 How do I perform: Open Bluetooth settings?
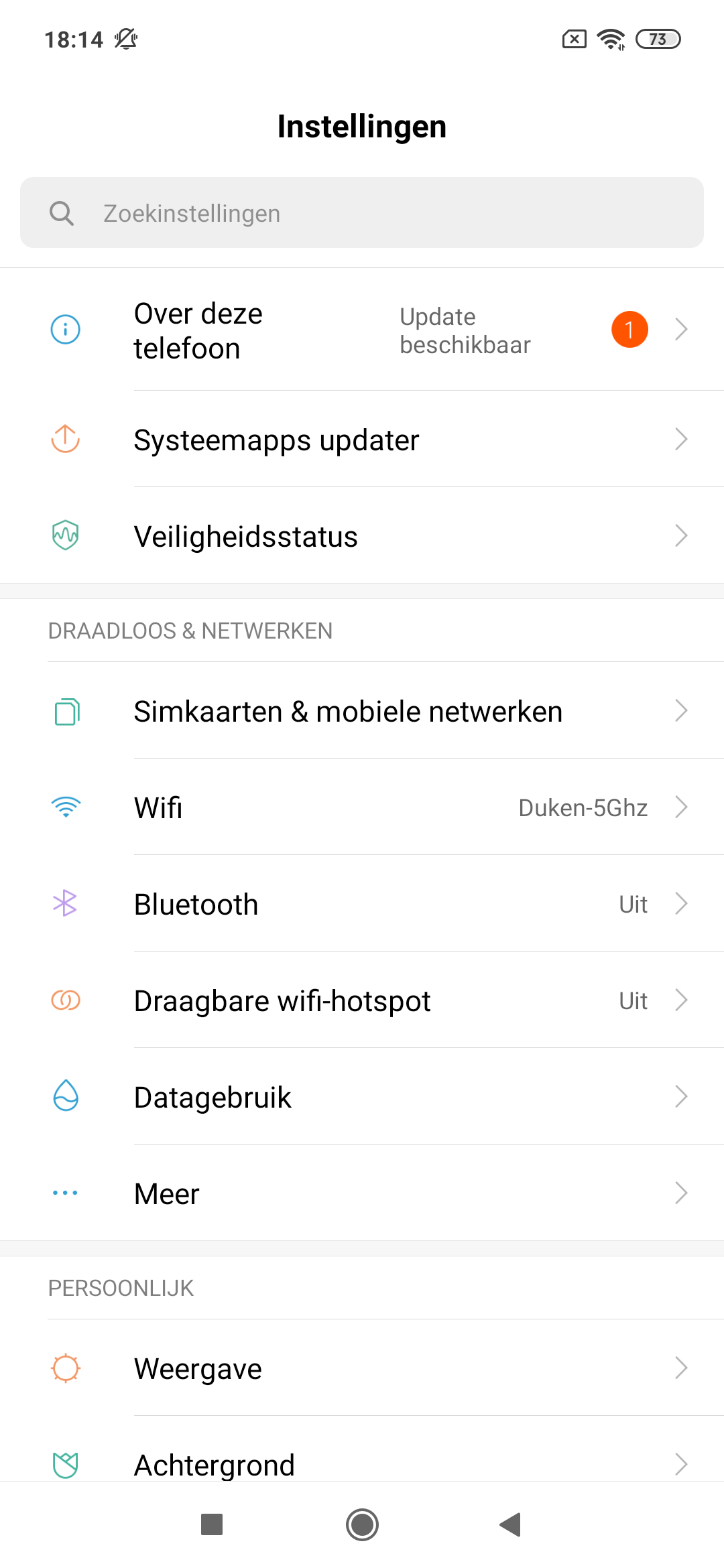(362, 904)
